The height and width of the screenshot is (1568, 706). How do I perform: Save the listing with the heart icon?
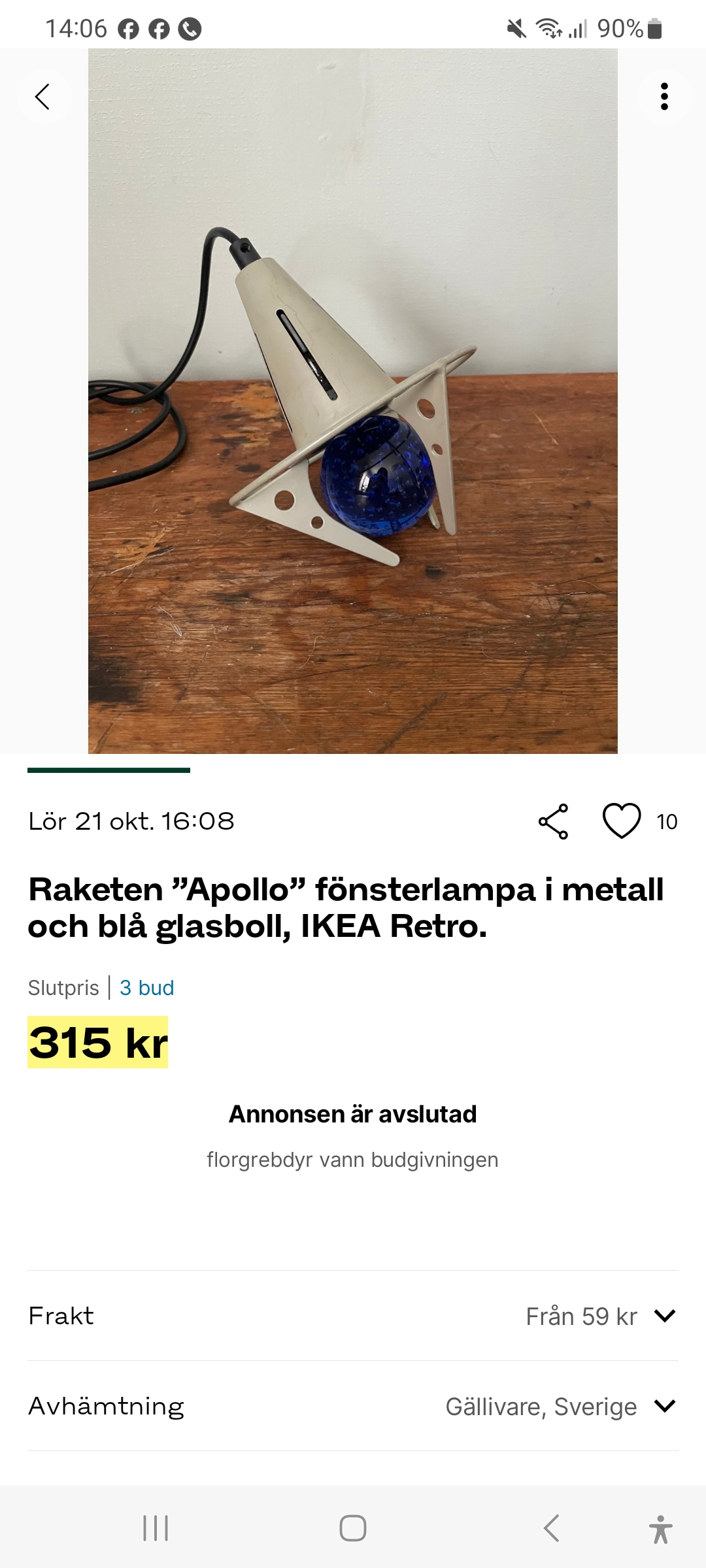point(621,821)
